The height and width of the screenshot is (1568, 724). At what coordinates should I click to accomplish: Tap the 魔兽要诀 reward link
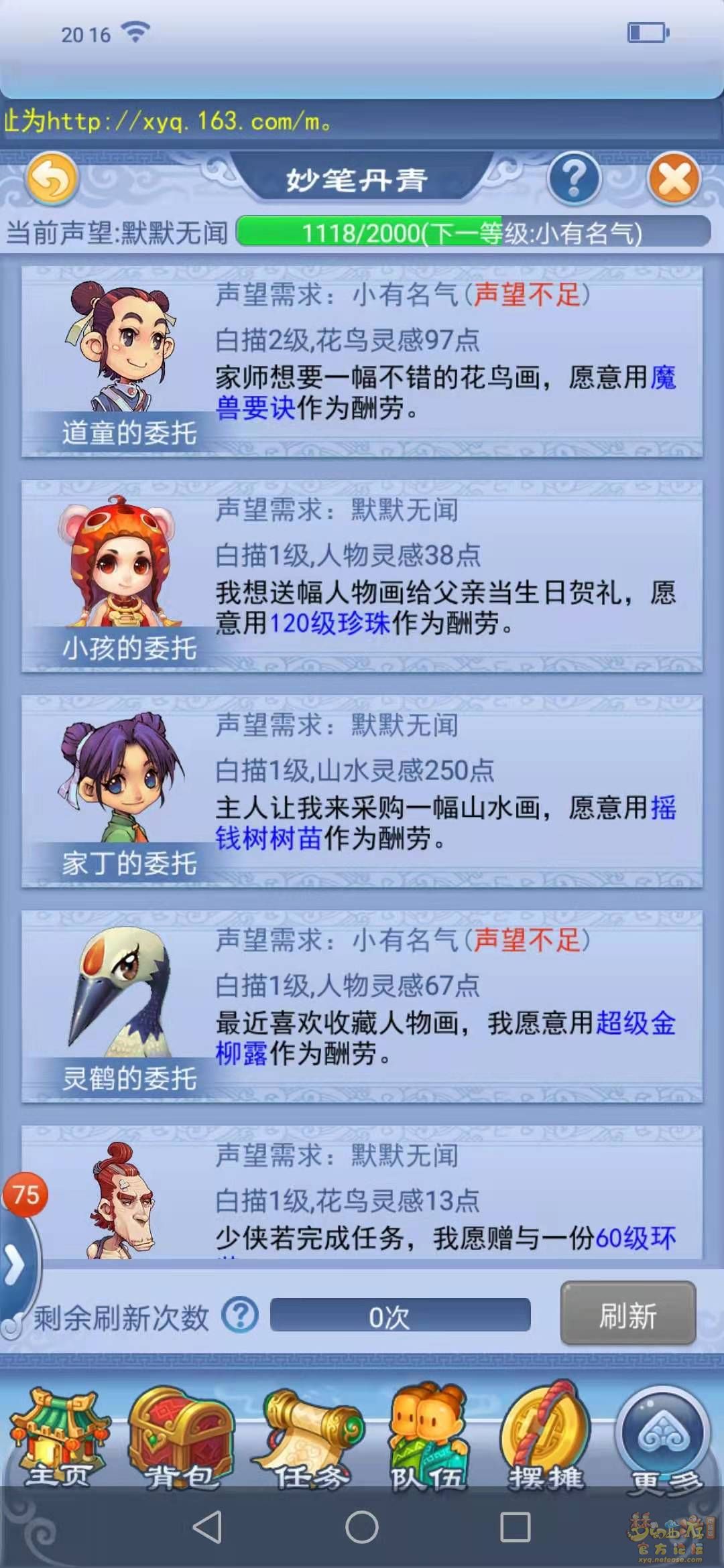[x=255, y=408]
